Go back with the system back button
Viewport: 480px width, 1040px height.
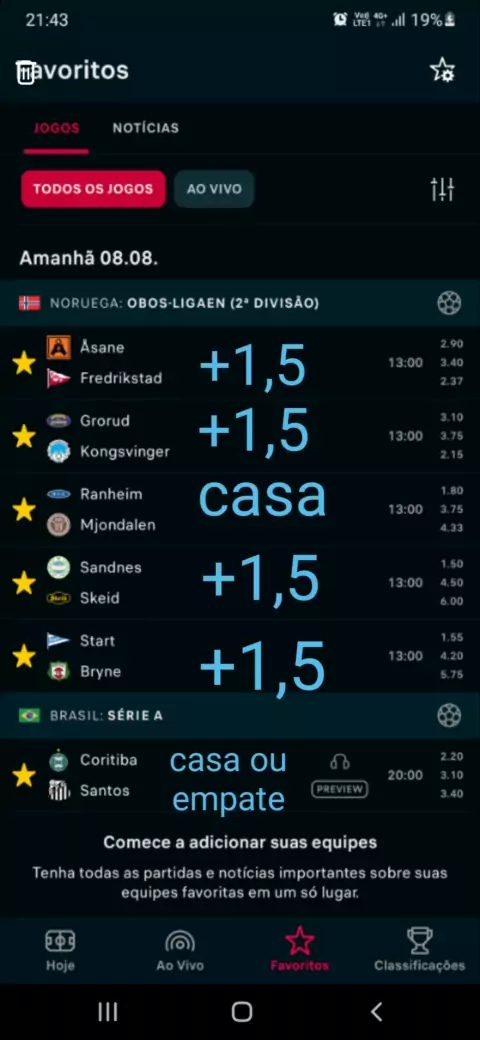coord(377,1011)
